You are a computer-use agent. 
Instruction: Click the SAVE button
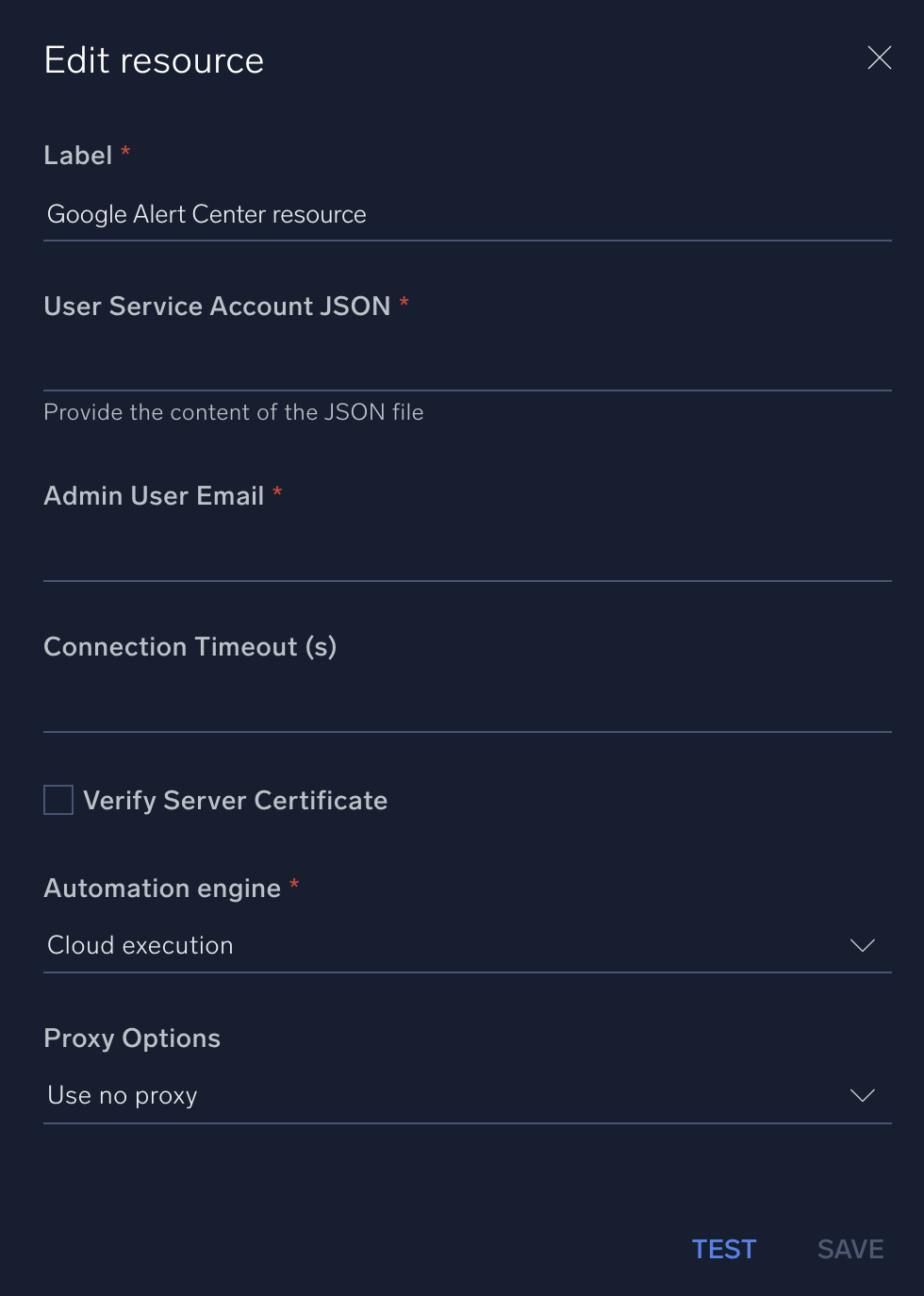(x=849, y=1248)
